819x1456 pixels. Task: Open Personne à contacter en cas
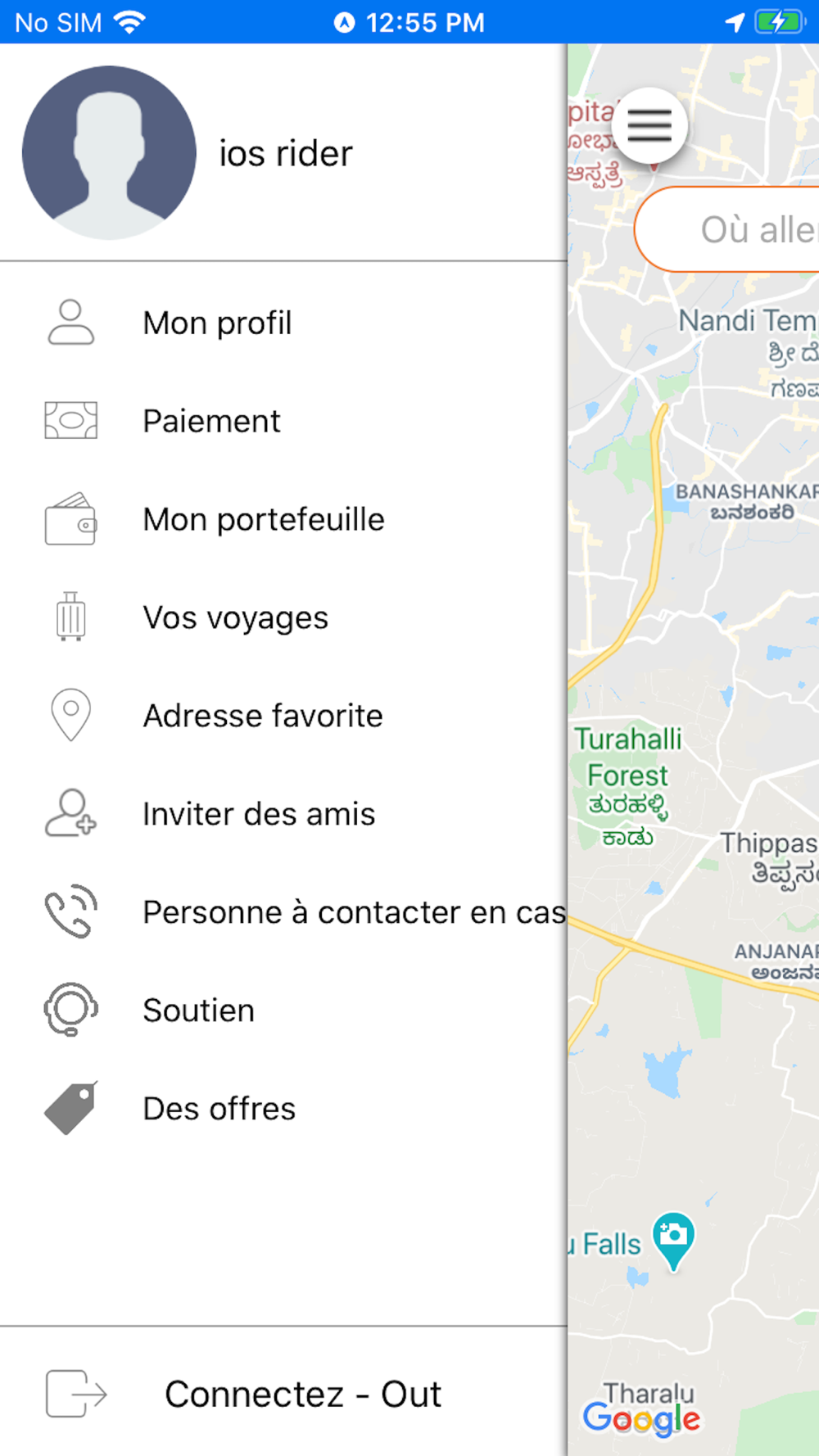coord(283,912)
